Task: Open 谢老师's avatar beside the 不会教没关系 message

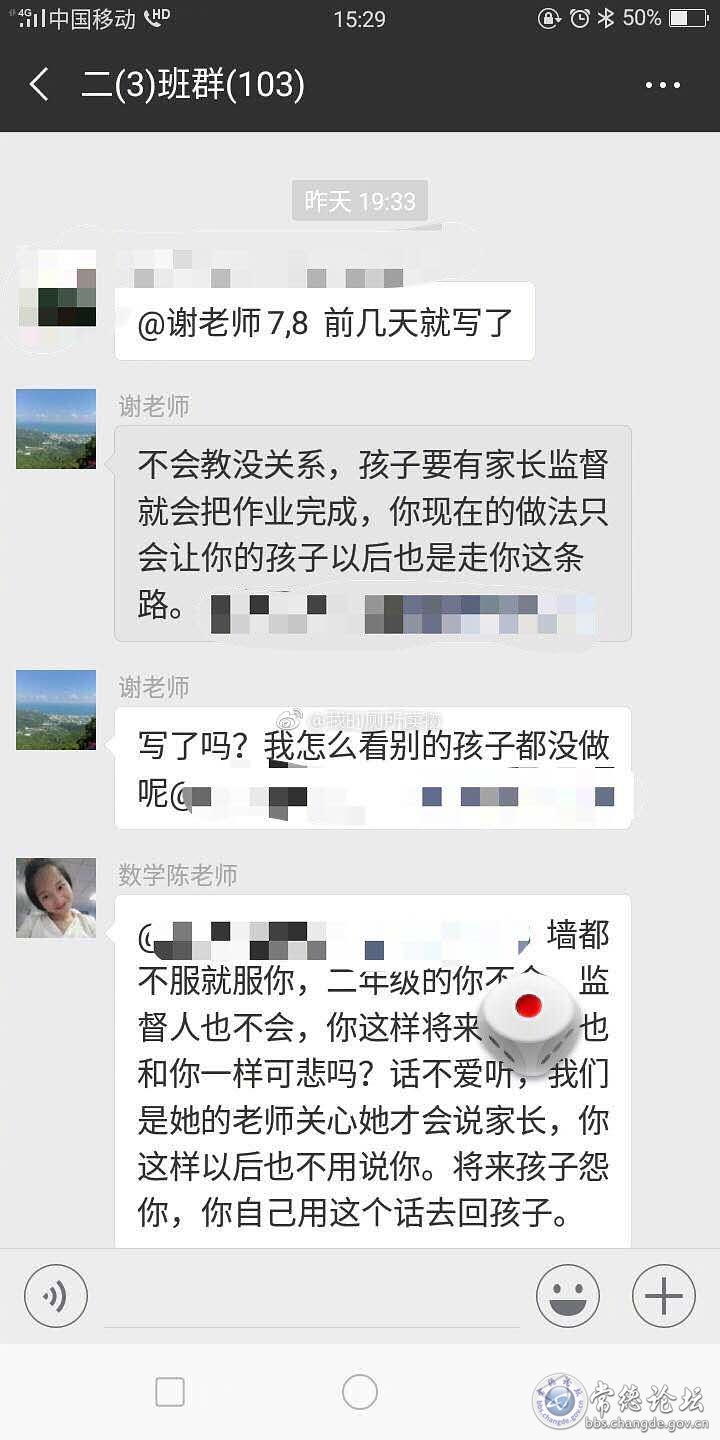Action: coord(56,429)
